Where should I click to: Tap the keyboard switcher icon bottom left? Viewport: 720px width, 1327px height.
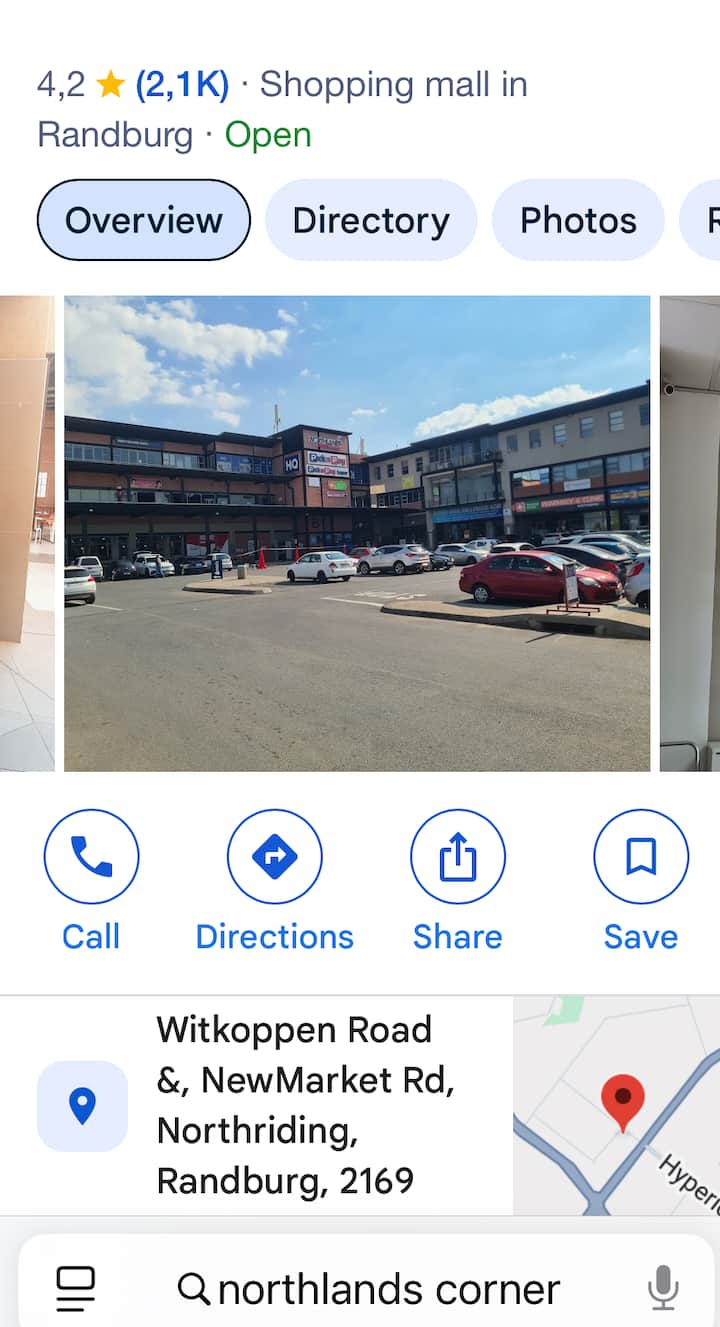(x=75, y=1288)
